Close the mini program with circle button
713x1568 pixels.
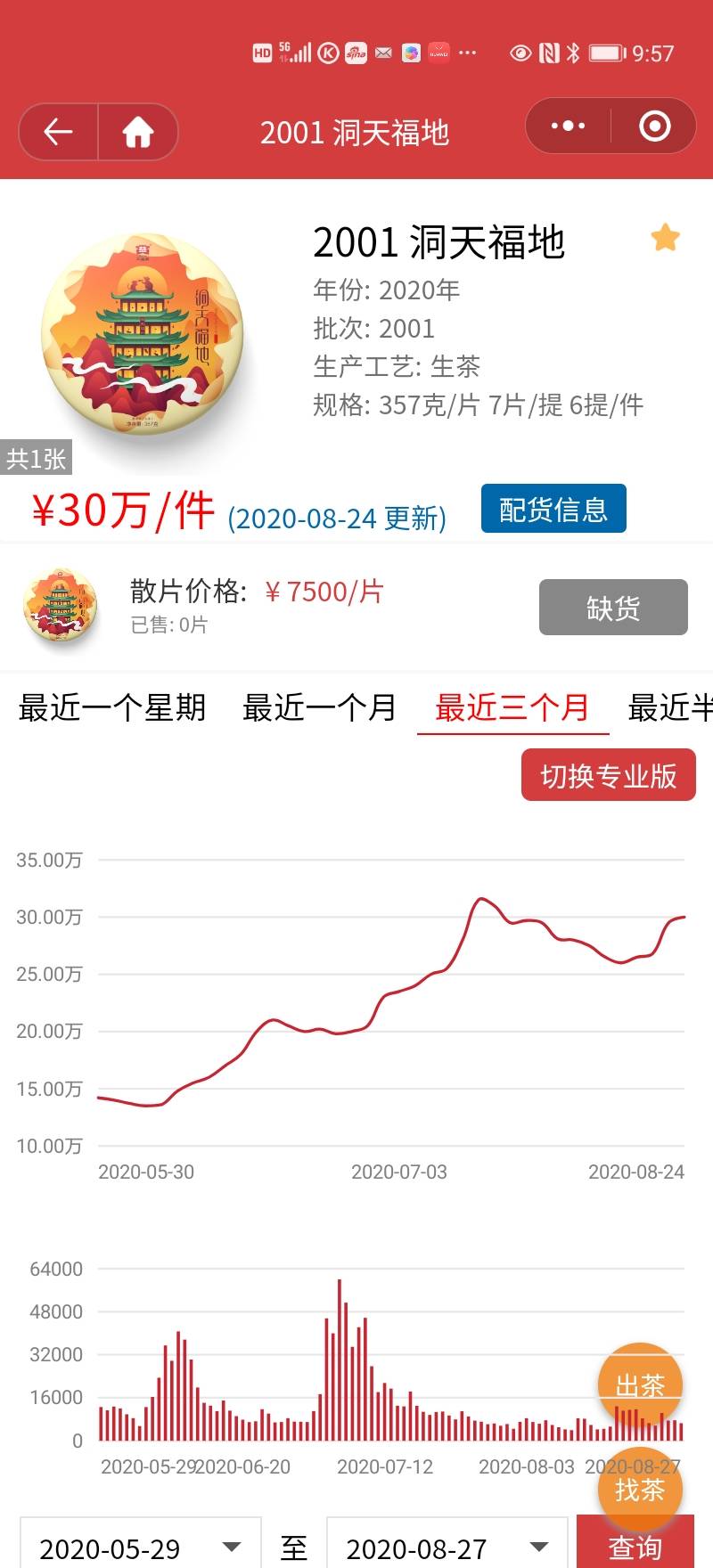click(654, 126)
